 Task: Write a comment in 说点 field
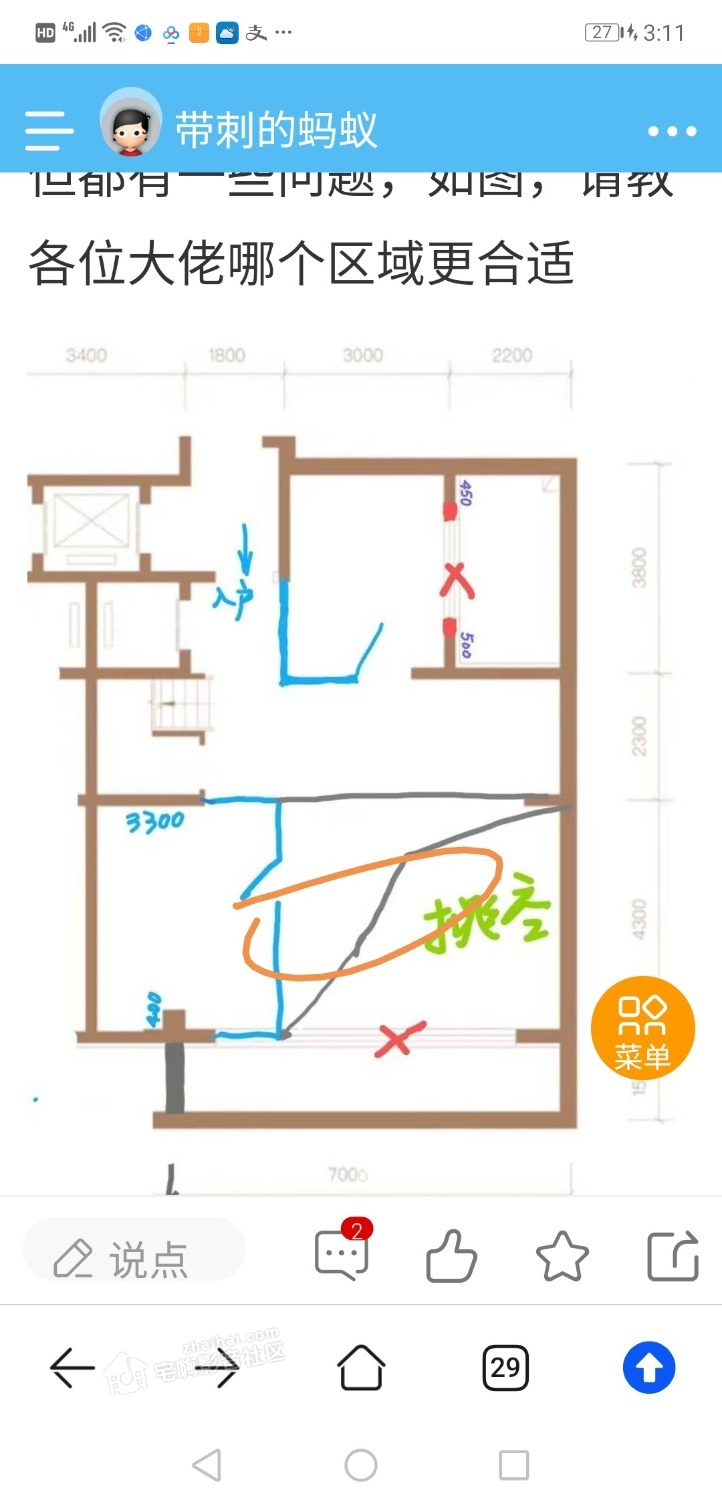[134, 1258]
